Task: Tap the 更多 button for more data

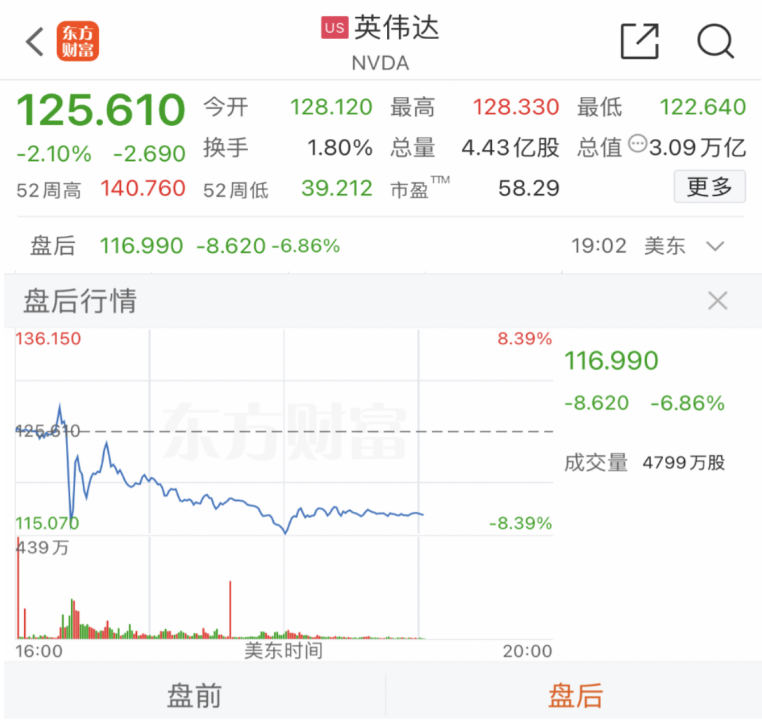Action: tap(709, 187)
